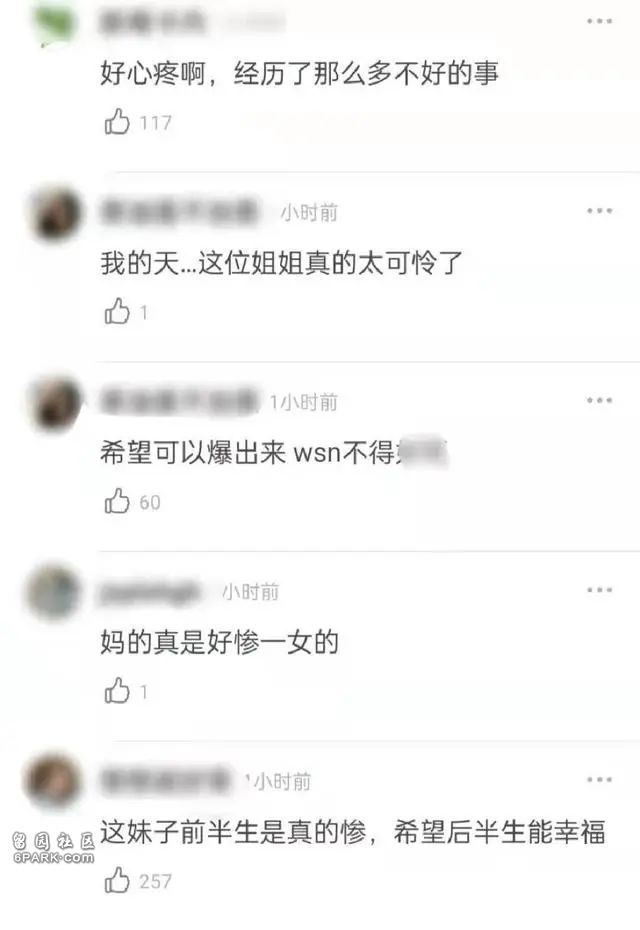Open the avatar of the '希望可以爆出来' commenter
This screenshot has width=640, height=930.
56,403
